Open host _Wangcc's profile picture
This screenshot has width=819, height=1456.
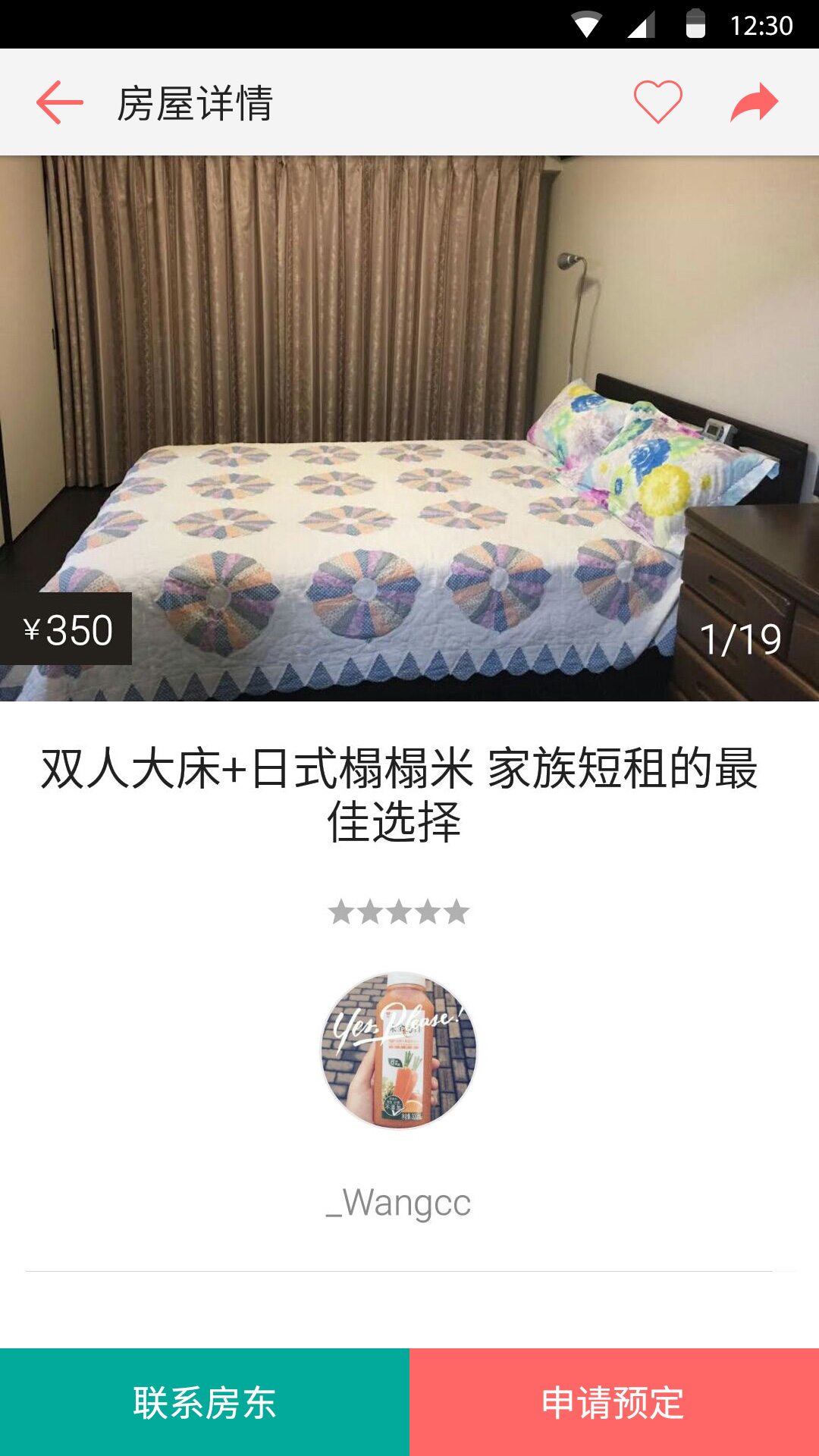pyautogui.click(x=399, y=1050)
